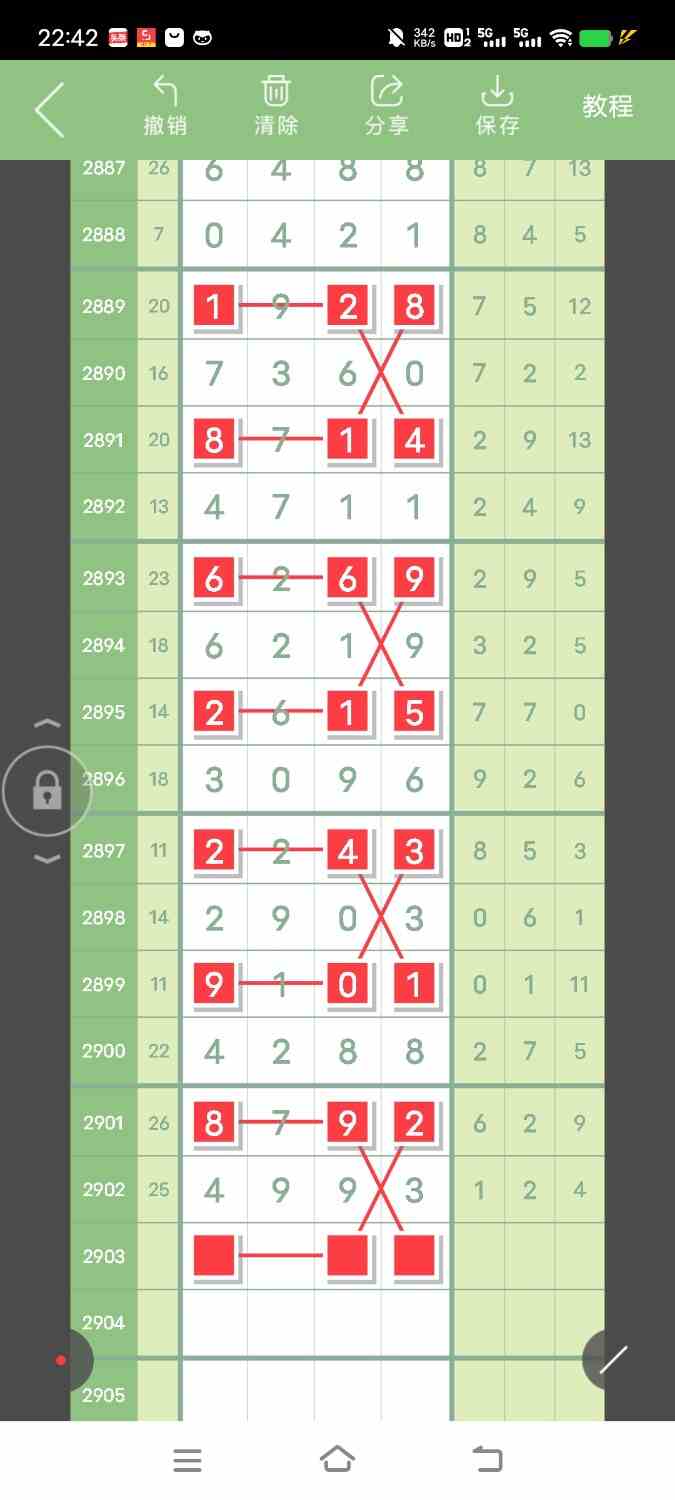
Task: Toggle the scroll lock icon
Action: [47, 791]
